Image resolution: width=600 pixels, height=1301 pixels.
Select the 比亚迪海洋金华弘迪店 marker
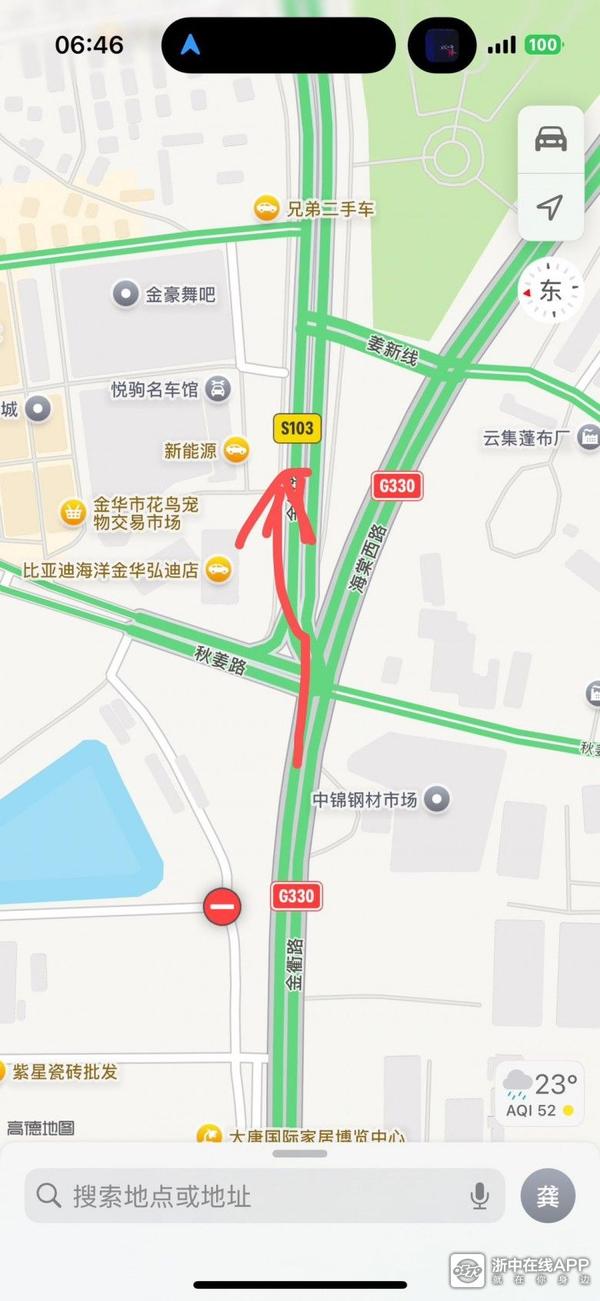(x=217, y=570)
